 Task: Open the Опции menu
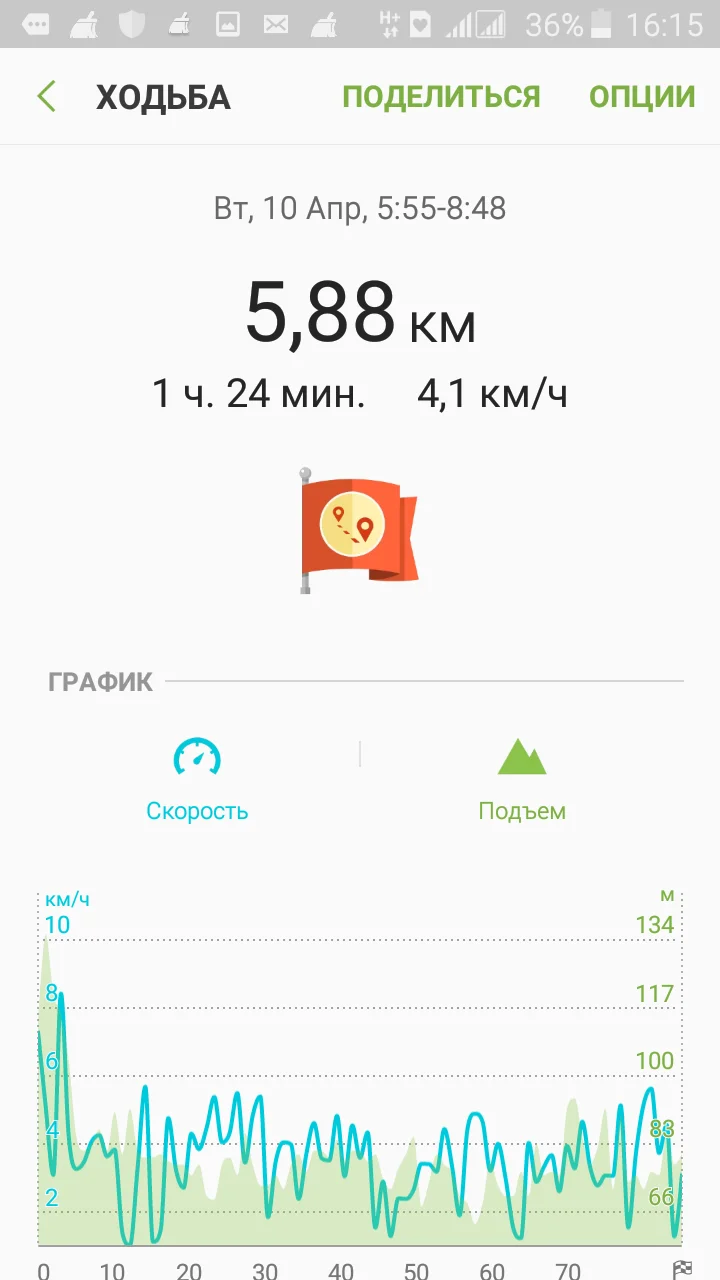pyautogui.click(x=642, y=97)
